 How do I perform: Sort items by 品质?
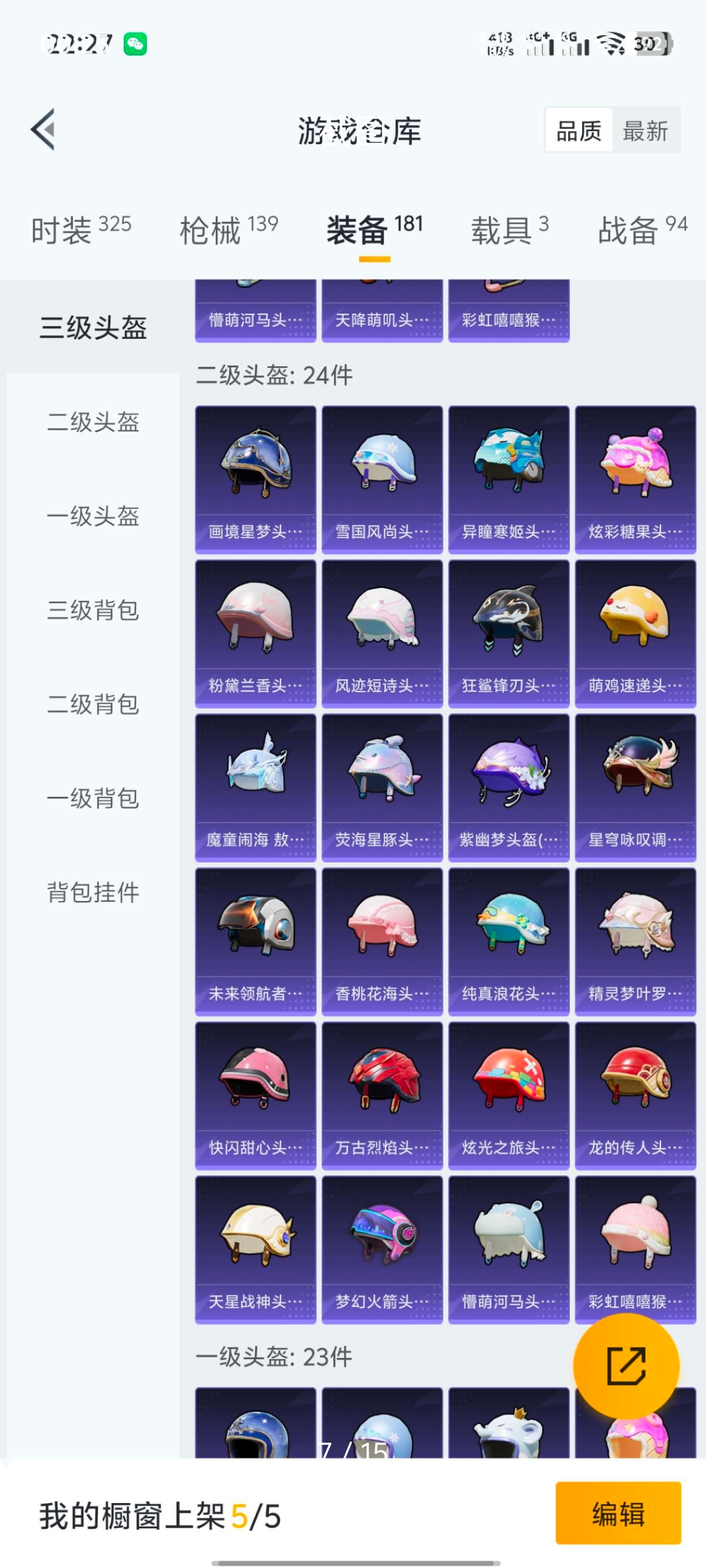coord(579,130)
